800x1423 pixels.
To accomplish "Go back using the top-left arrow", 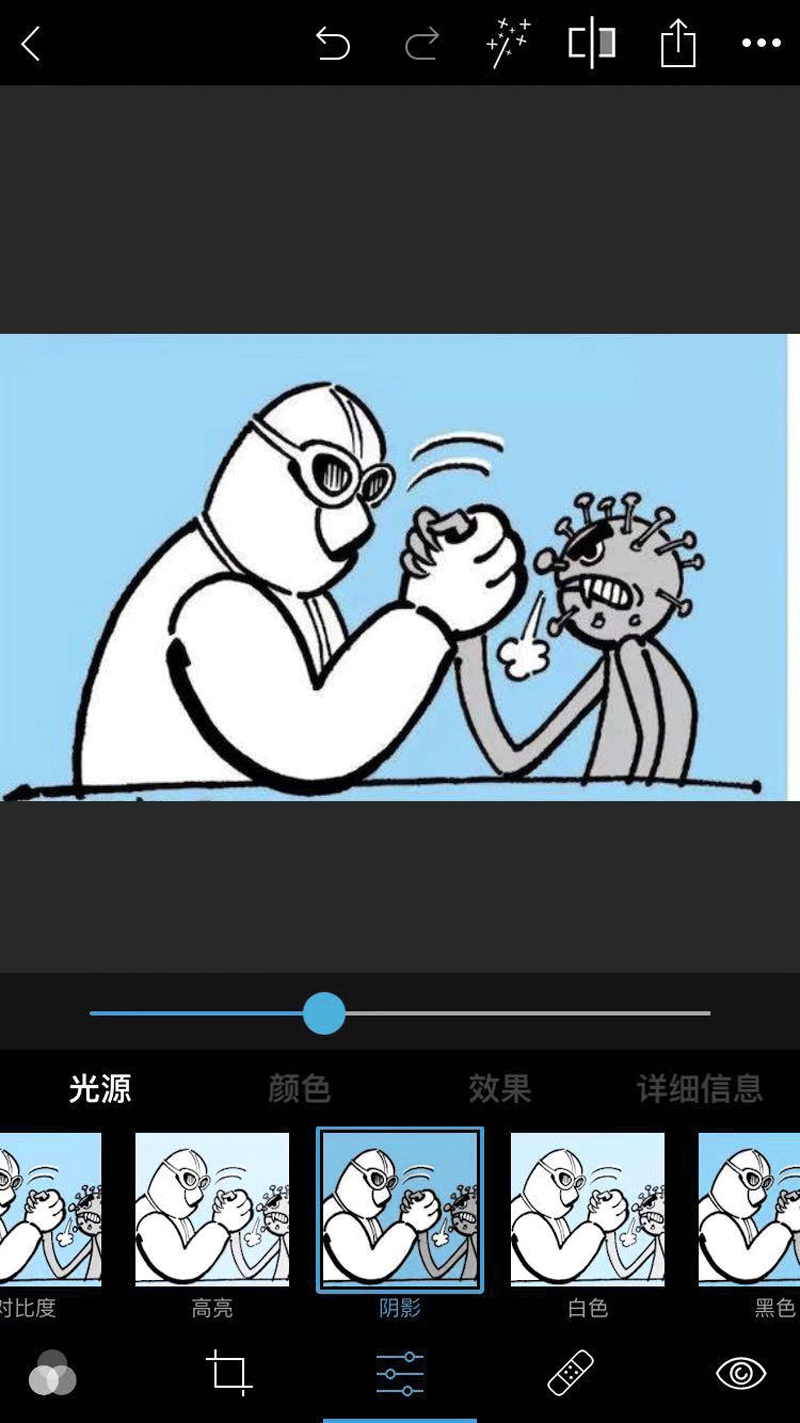I will click(x=31, y=44).
